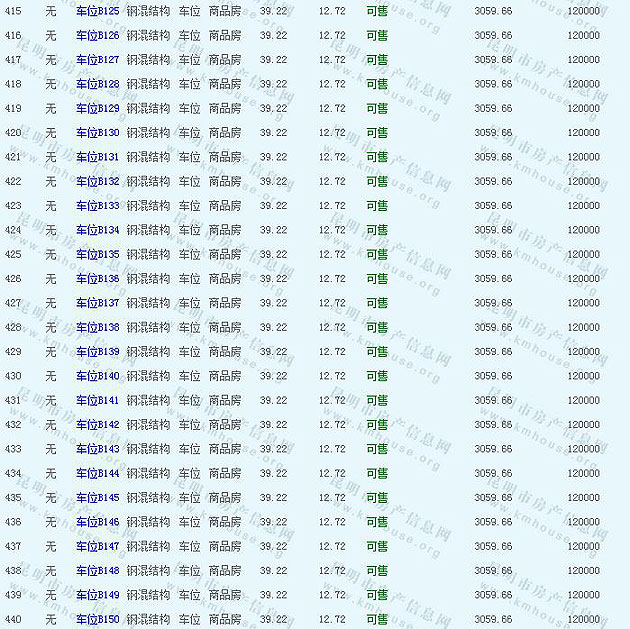View details for 车位B137
This screenshot has width=630, height=629.
97,303
